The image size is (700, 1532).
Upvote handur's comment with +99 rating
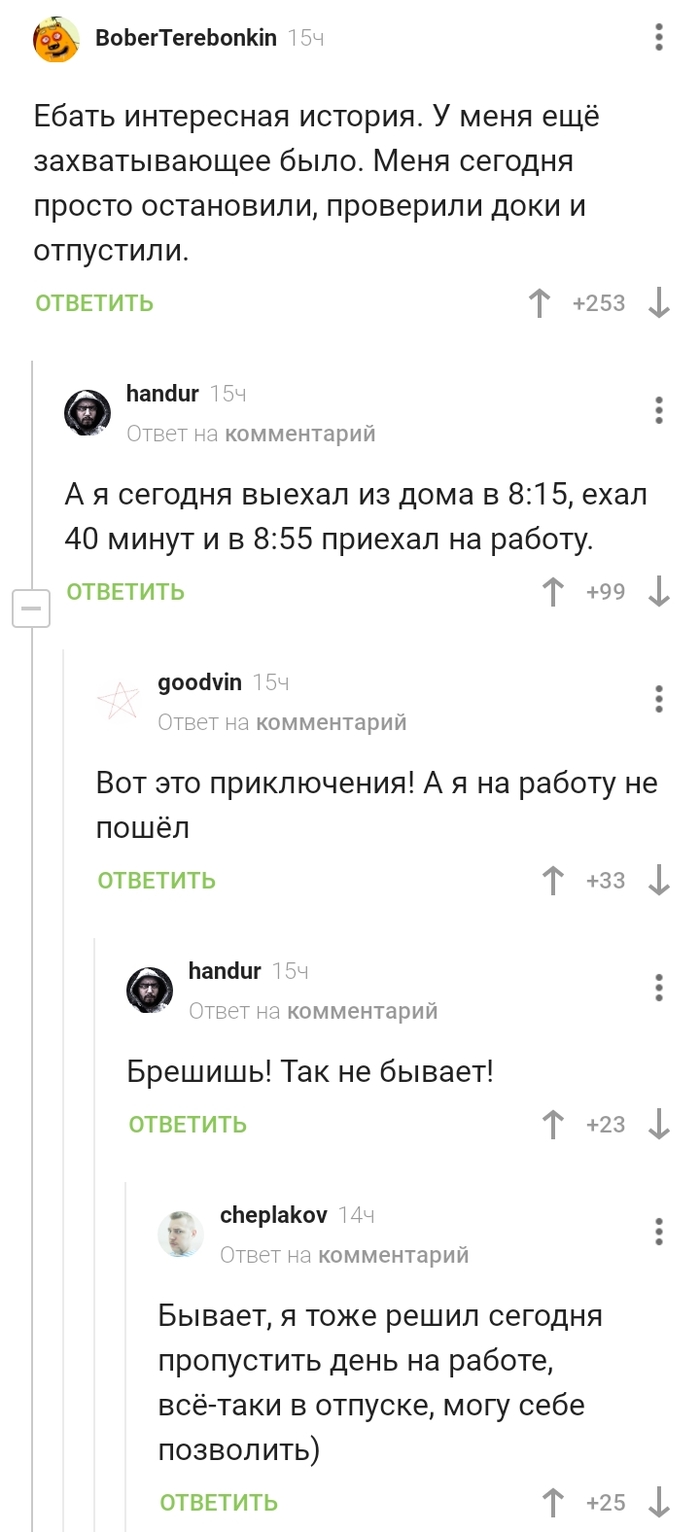(x=552, y=592)
